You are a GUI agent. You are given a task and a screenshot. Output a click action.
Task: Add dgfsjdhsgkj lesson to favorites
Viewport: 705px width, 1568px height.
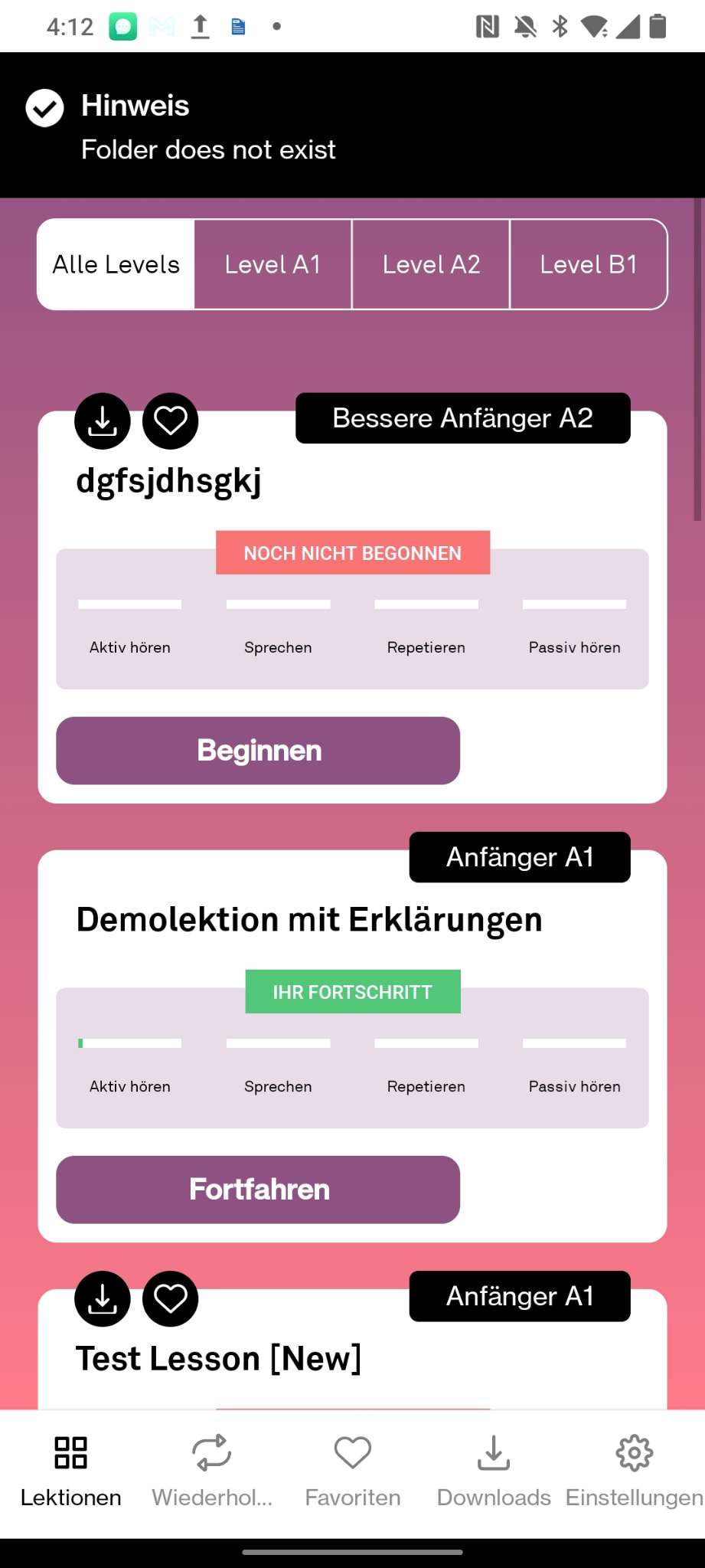tap(171, 421)
